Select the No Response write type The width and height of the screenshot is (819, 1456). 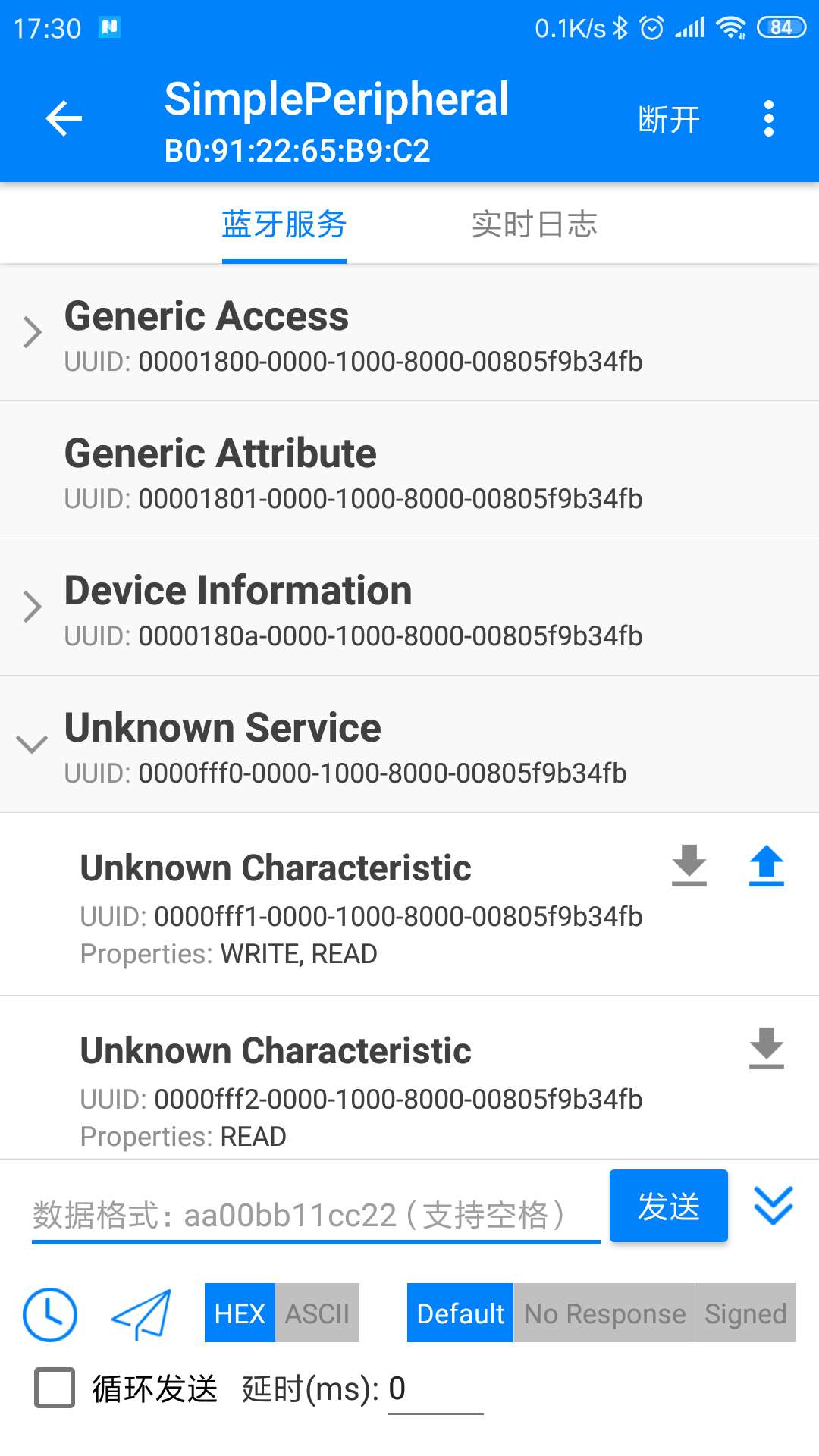604,1313
